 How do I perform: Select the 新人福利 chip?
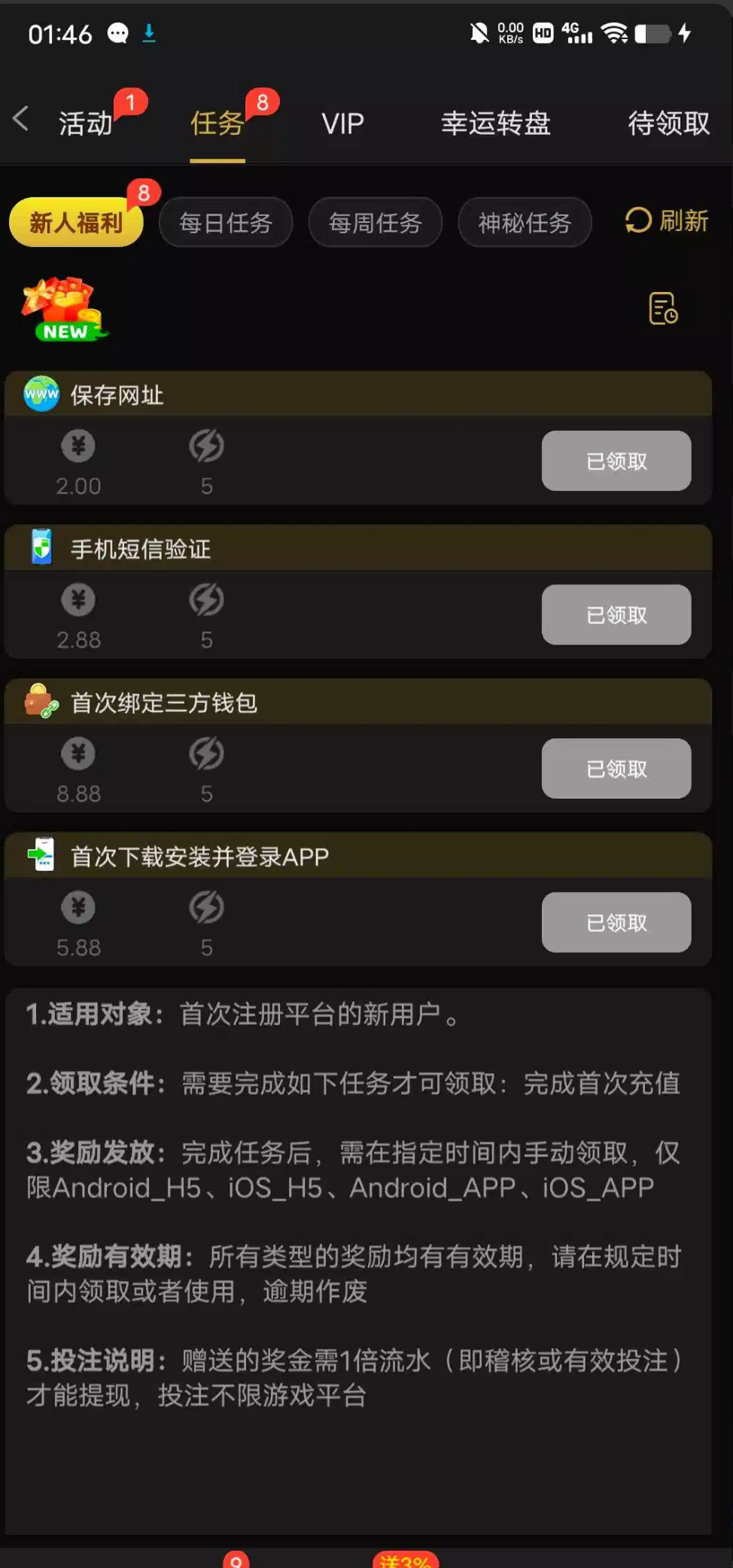(76, 223)
